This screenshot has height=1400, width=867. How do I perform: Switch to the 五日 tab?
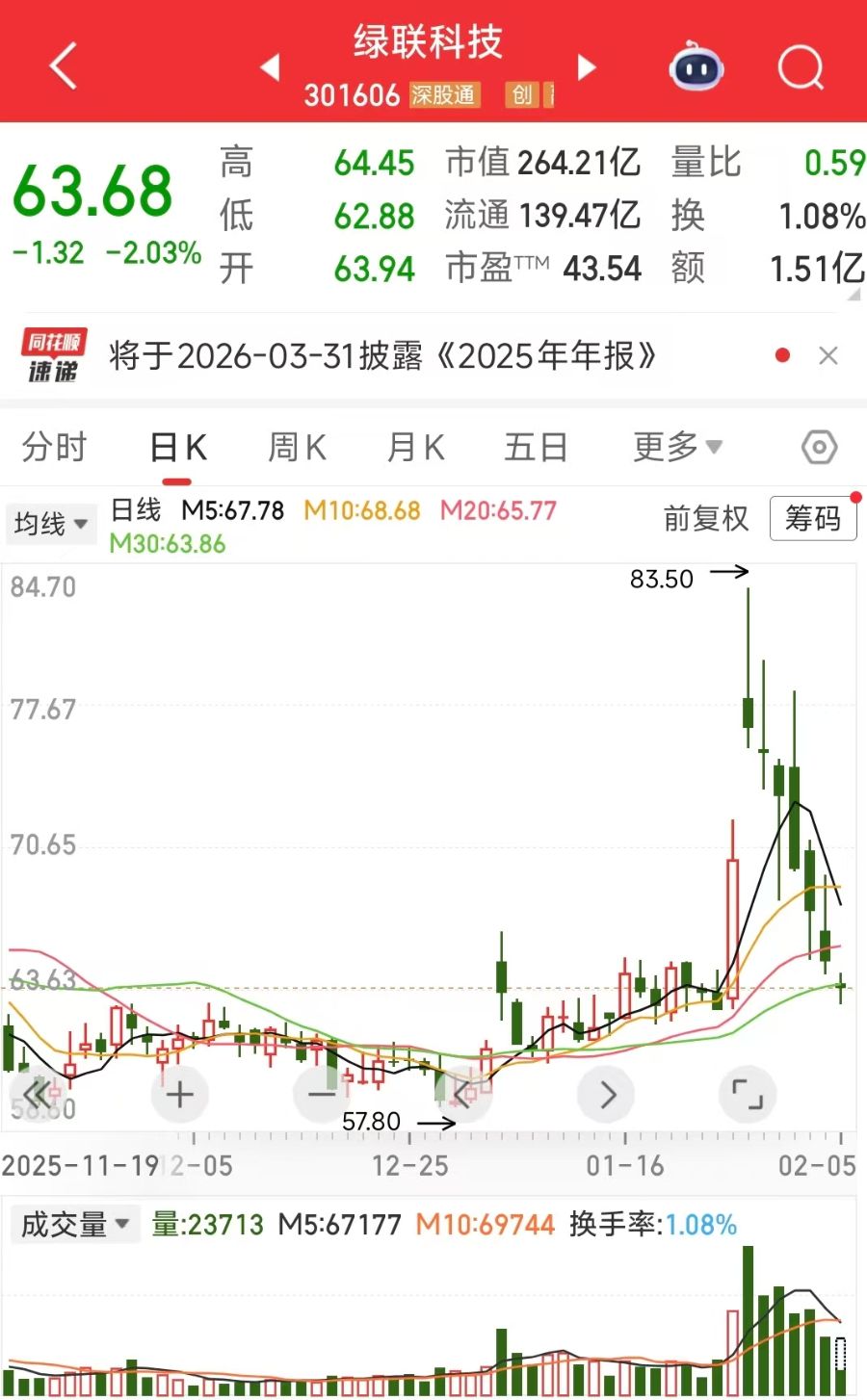(x=536, y=448)
